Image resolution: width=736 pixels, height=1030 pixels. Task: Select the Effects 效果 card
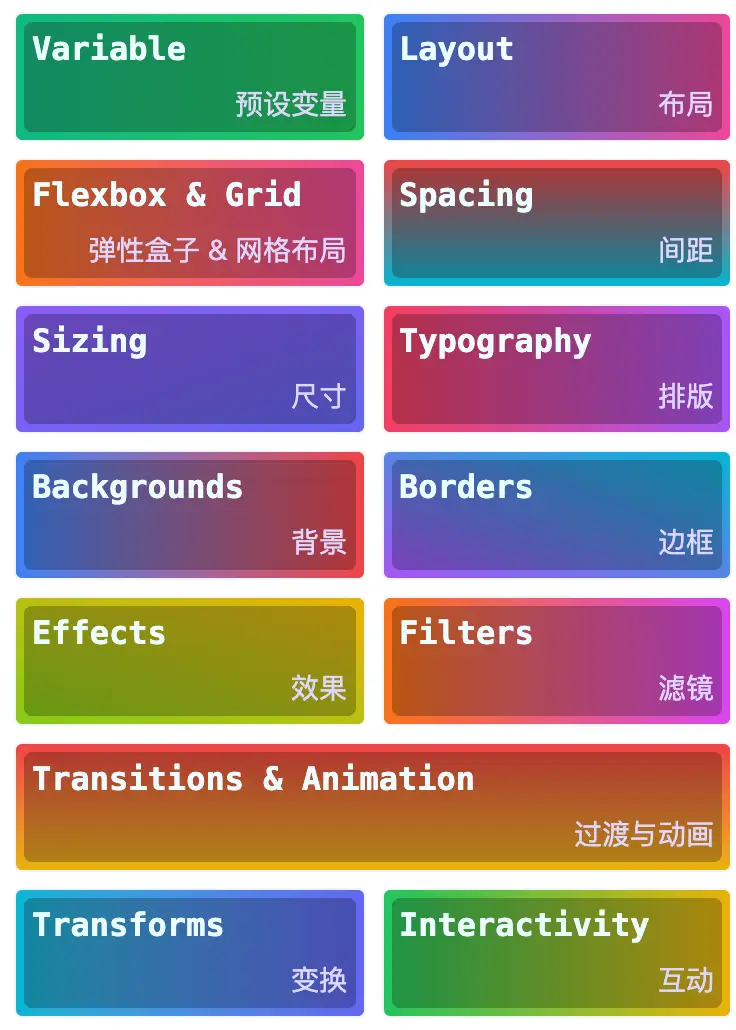click(x=190, y=661)
